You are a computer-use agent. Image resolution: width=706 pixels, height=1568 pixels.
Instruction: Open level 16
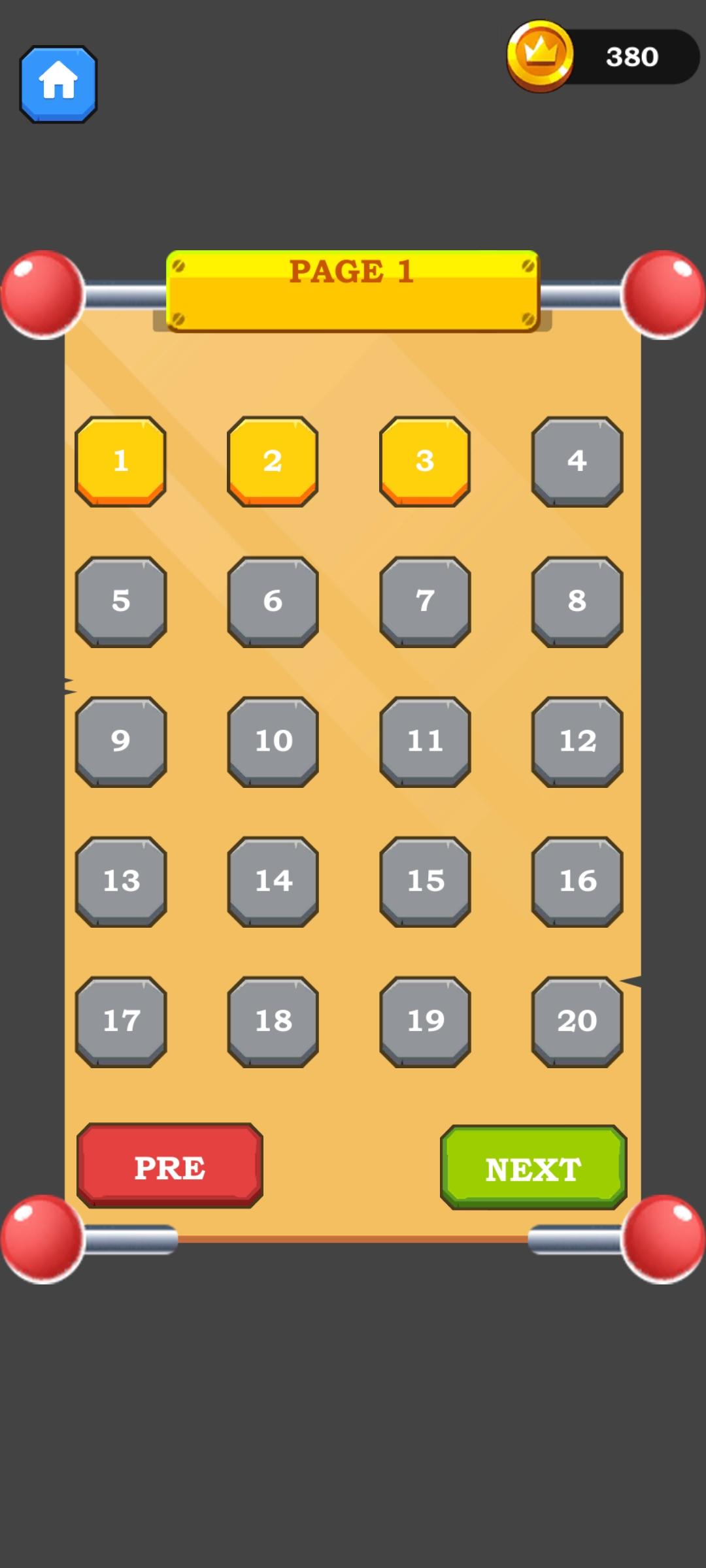click(576, 880)
